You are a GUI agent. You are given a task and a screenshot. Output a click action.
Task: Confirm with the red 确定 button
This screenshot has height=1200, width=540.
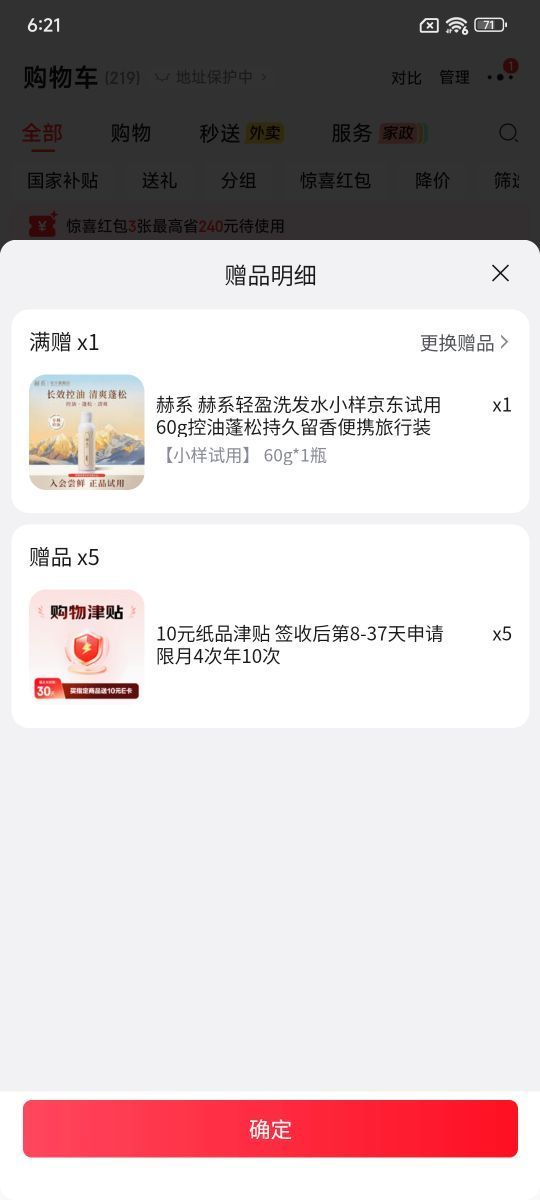click(270, 1129)
